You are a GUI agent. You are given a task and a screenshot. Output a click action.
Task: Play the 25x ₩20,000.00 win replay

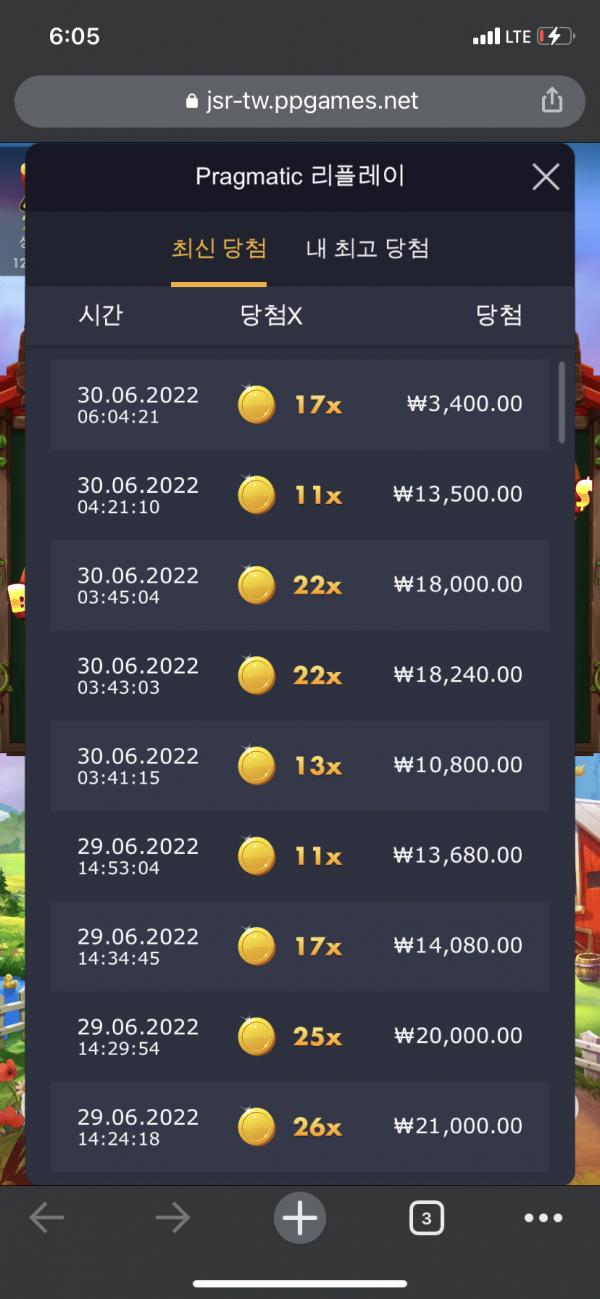pyautogui.click(x=300, y=1036)
